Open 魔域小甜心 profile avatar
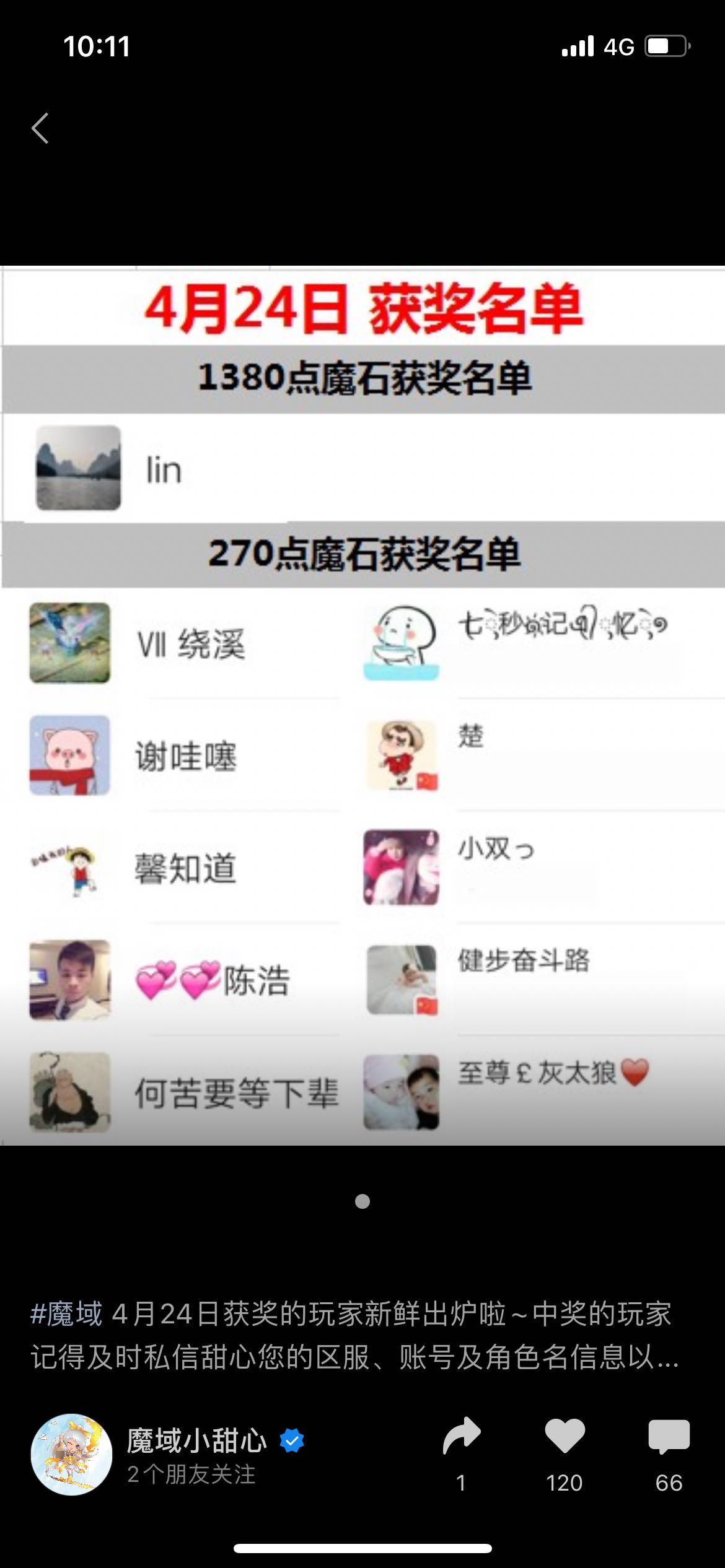 click(x=71, y=1454)
